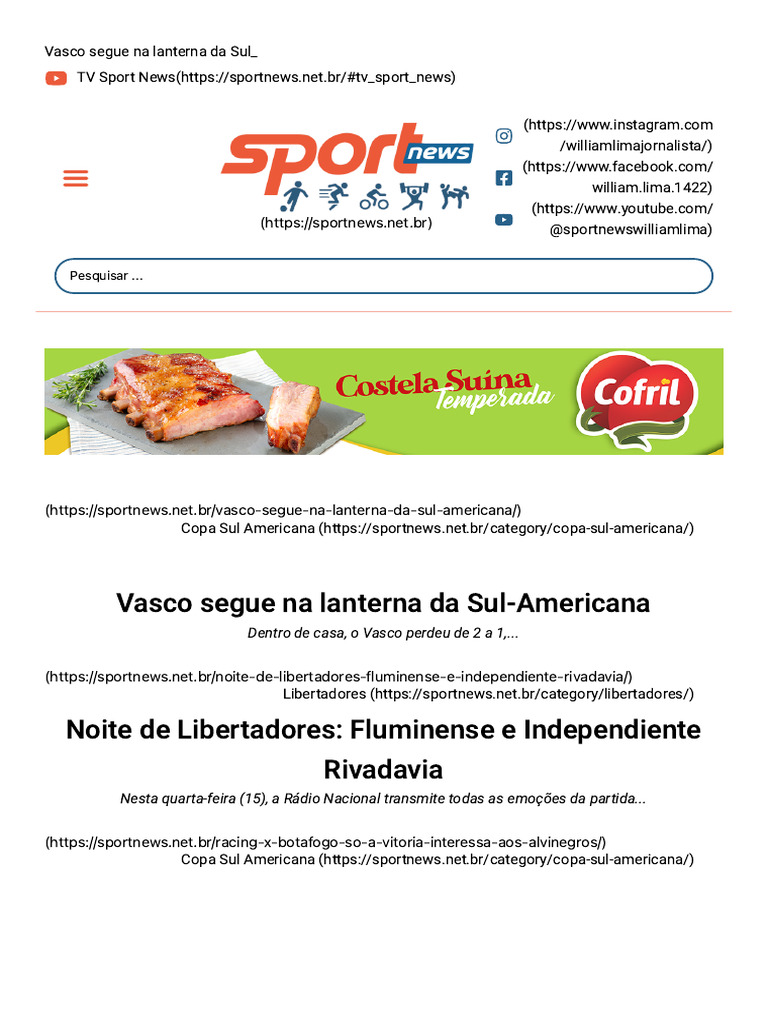Tap the Pesquisar search field
The image size is (768, 1024).
click(x=384, y=276)
